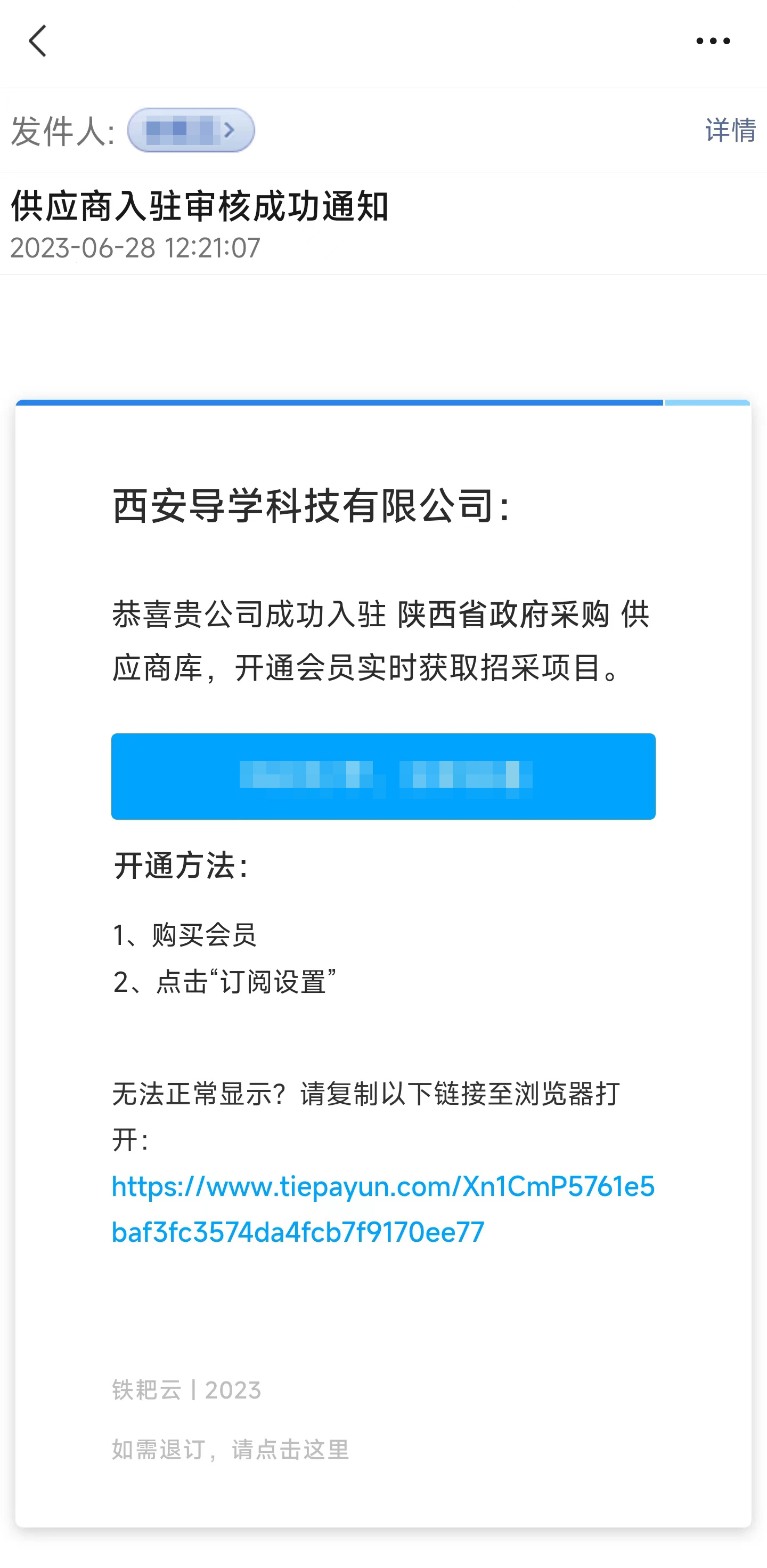This screenshot has width=767, height=1568.
Task: View the email details via 详情
Action: (x=730, y=130)
